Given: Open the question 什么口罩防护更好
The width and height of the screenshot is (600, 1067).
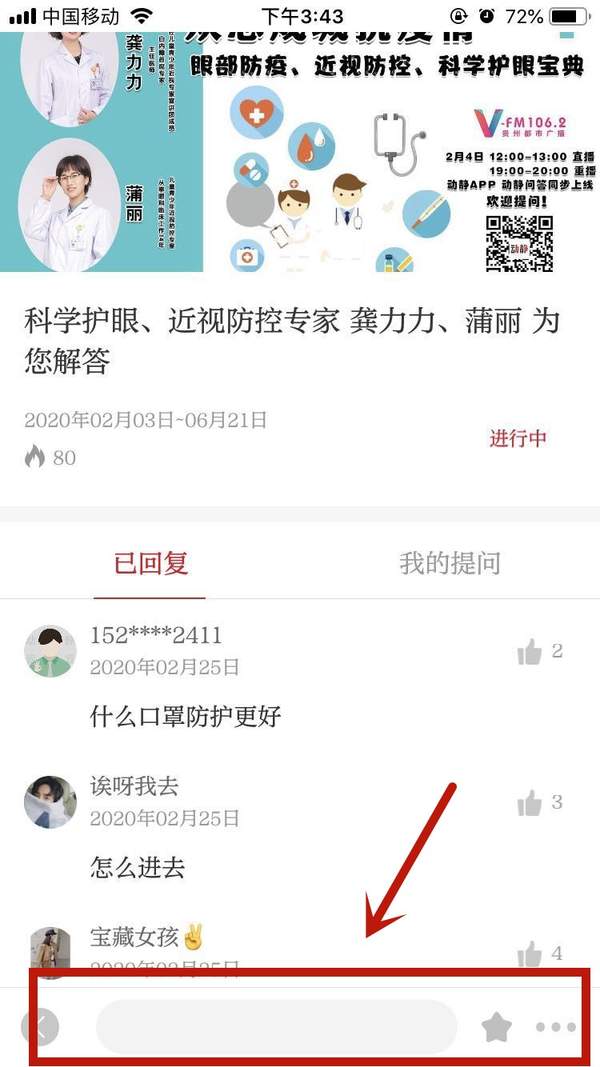Looking at the screenshot, I should 186,716.
